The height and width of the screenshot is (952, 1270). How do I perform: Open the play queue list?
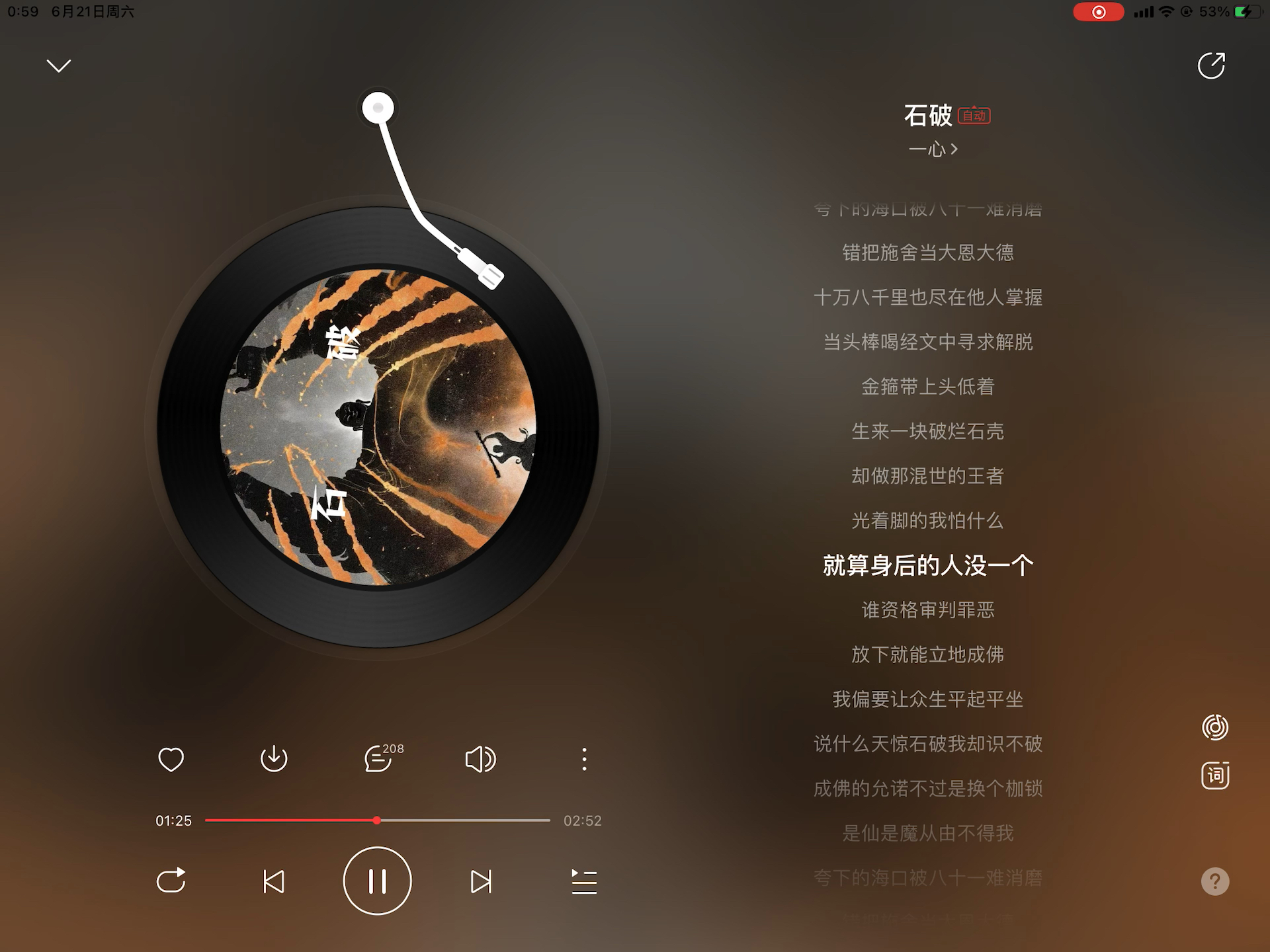click(584, 881)
